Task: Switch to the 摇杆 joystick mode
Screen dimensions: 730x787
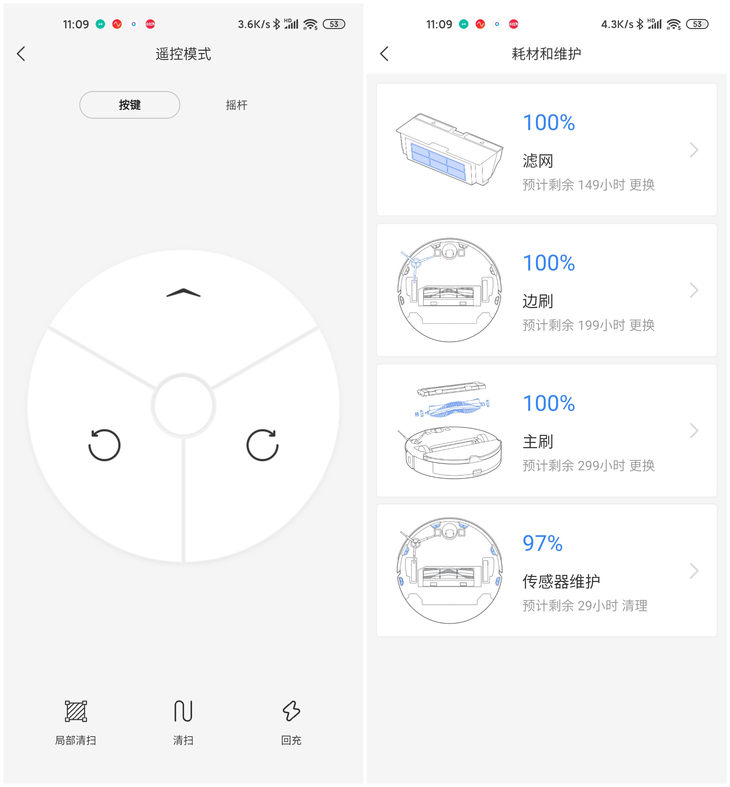Action: 236,105
